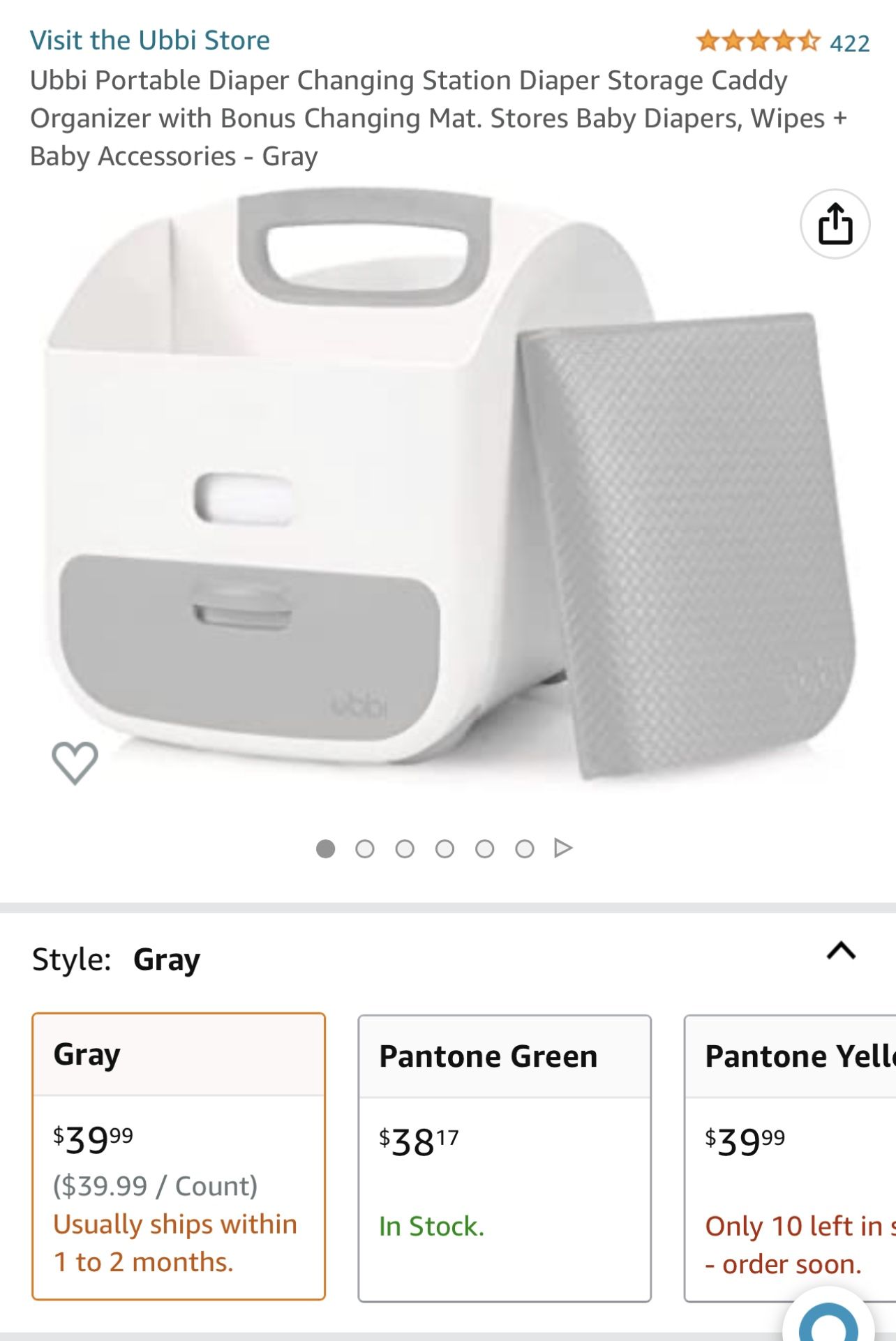Image resolution: width=896 pixels, height=1341 pixels.
Task: Share this product
Action: pyautogui.click(x=835, y=224)
